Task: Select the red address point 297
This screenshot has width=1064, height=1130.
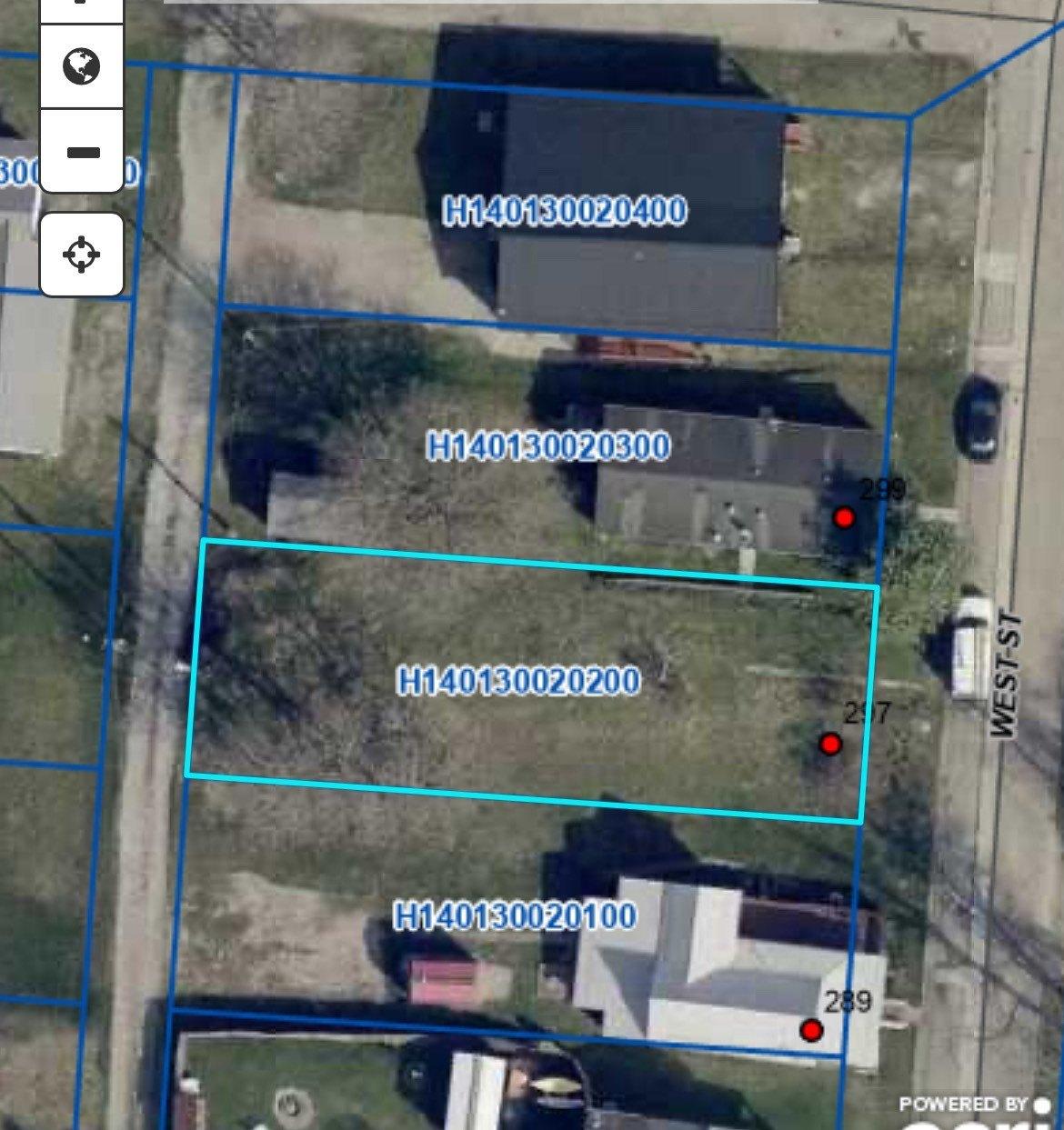Action: pyautogui.click(x=829, y=745)
